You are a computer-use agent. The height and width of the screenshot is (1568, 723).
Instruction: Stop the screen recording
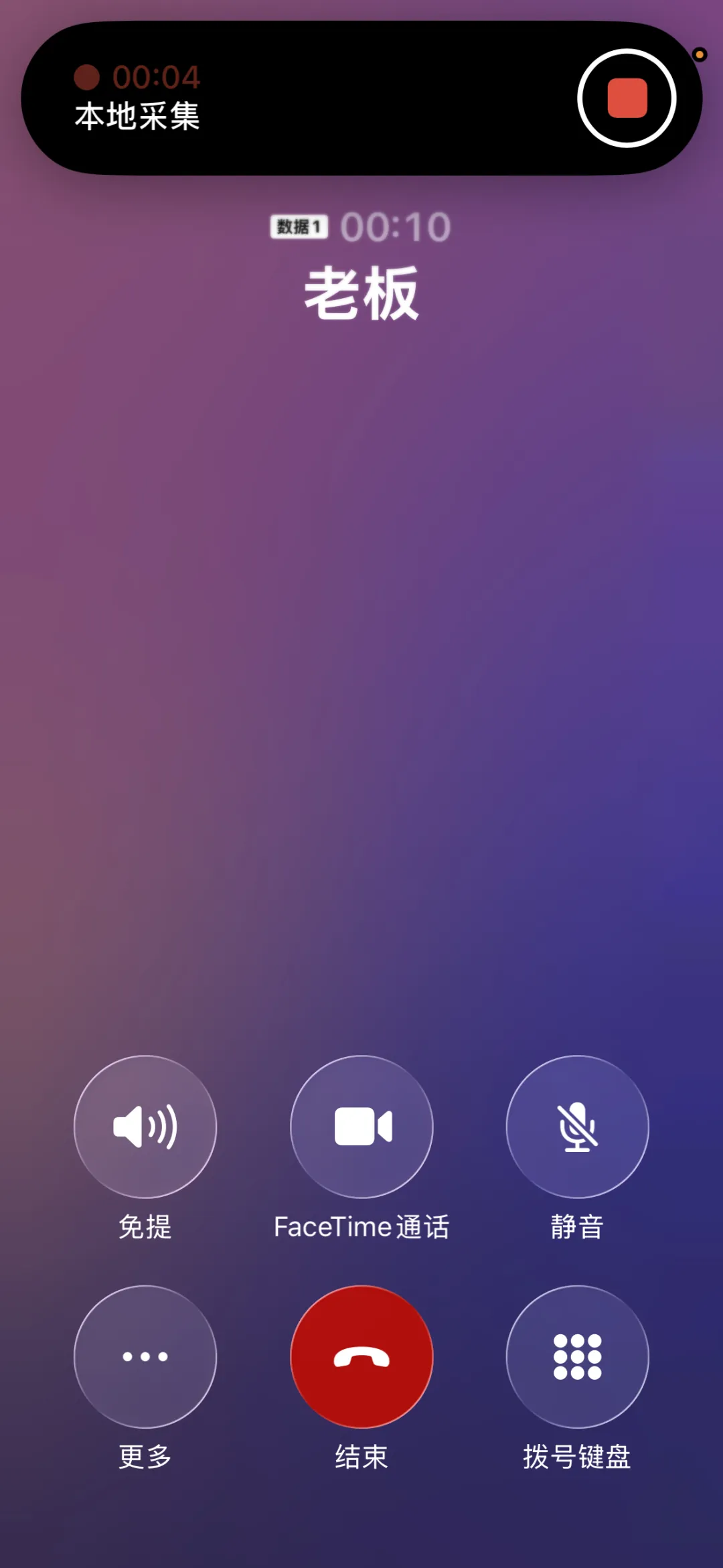(x=627, y=98)
